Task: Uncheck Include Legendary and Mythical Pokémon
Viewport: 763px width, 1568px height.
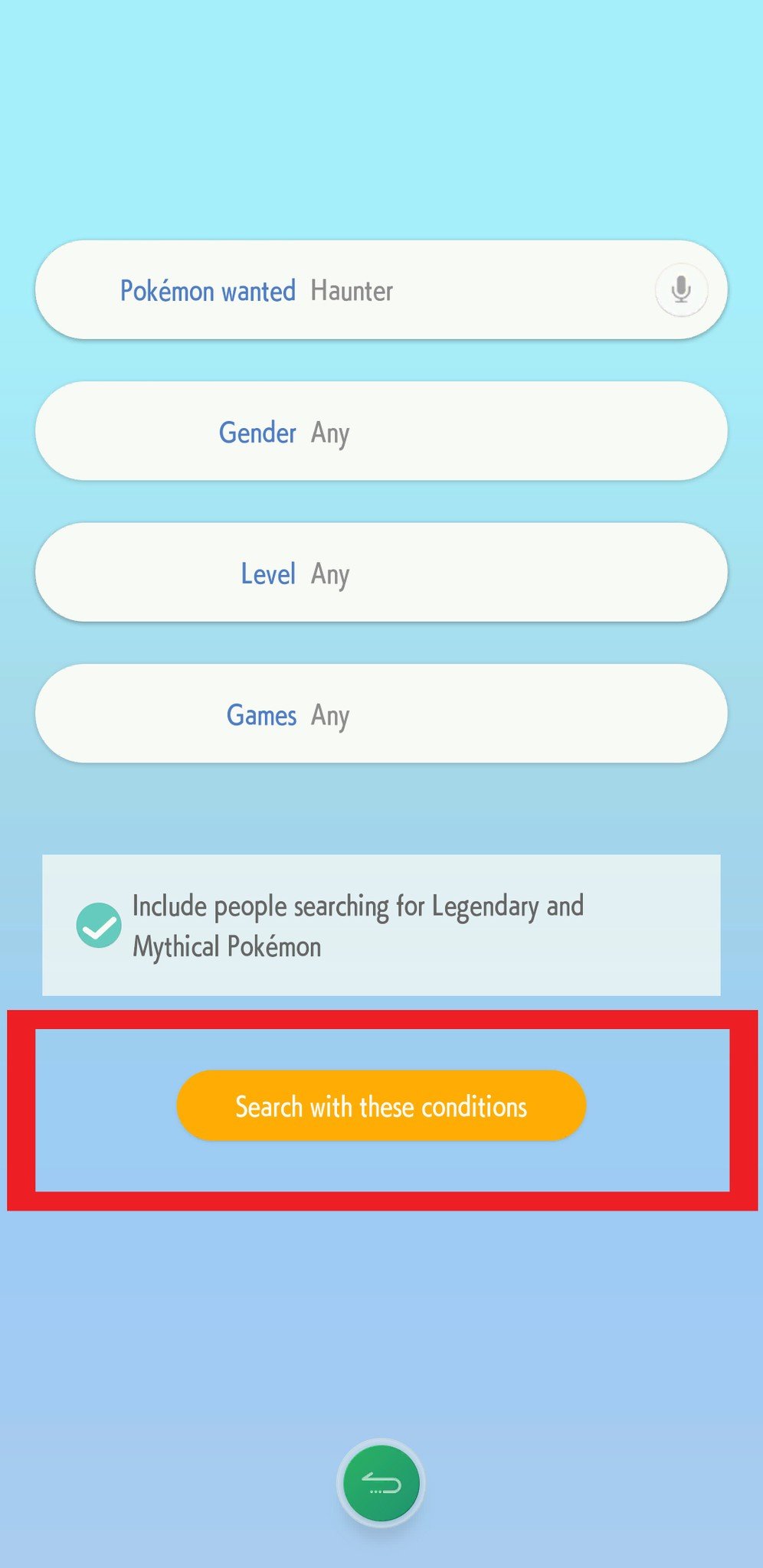Action: click(x=99, y=925)
